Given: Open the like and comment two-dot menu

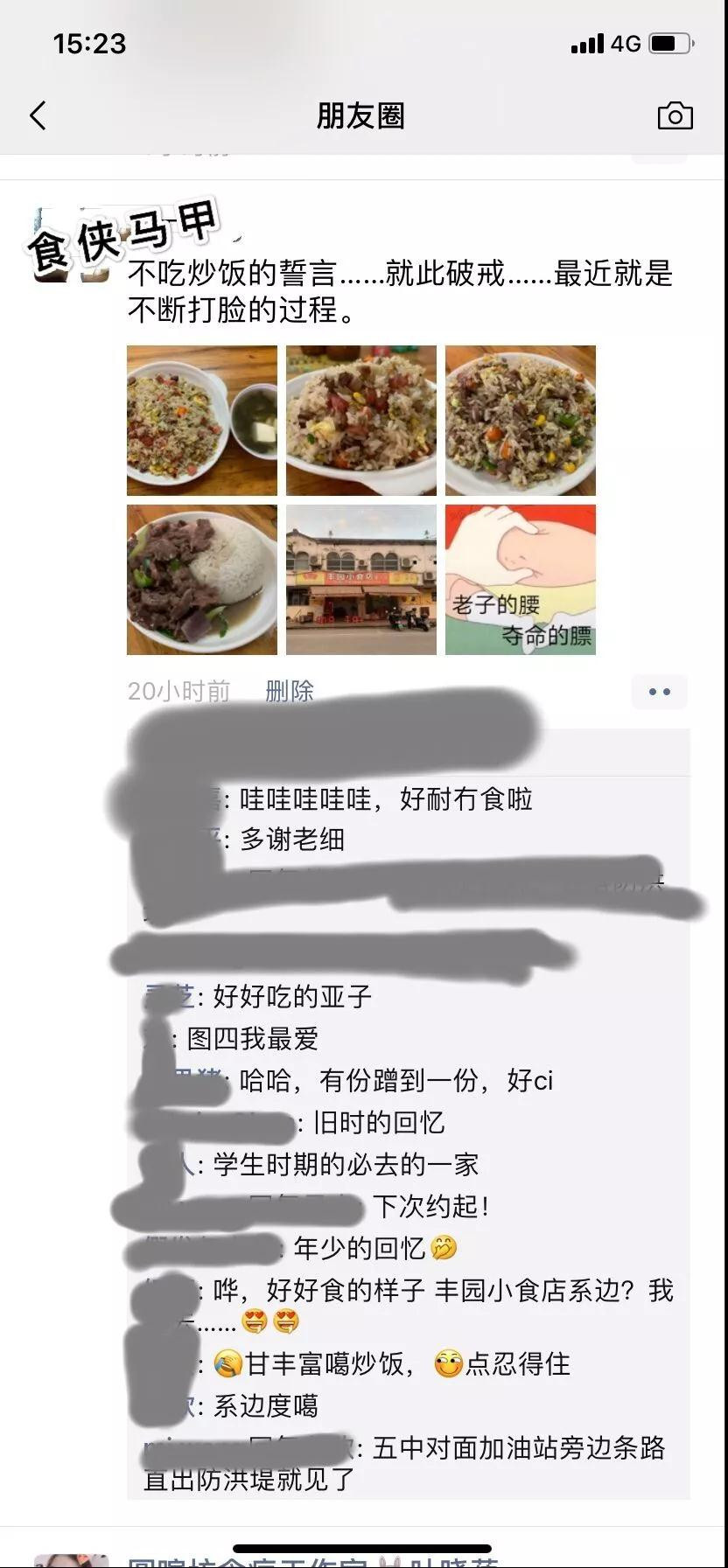Looking at the screenshot, I should point(660,692).
